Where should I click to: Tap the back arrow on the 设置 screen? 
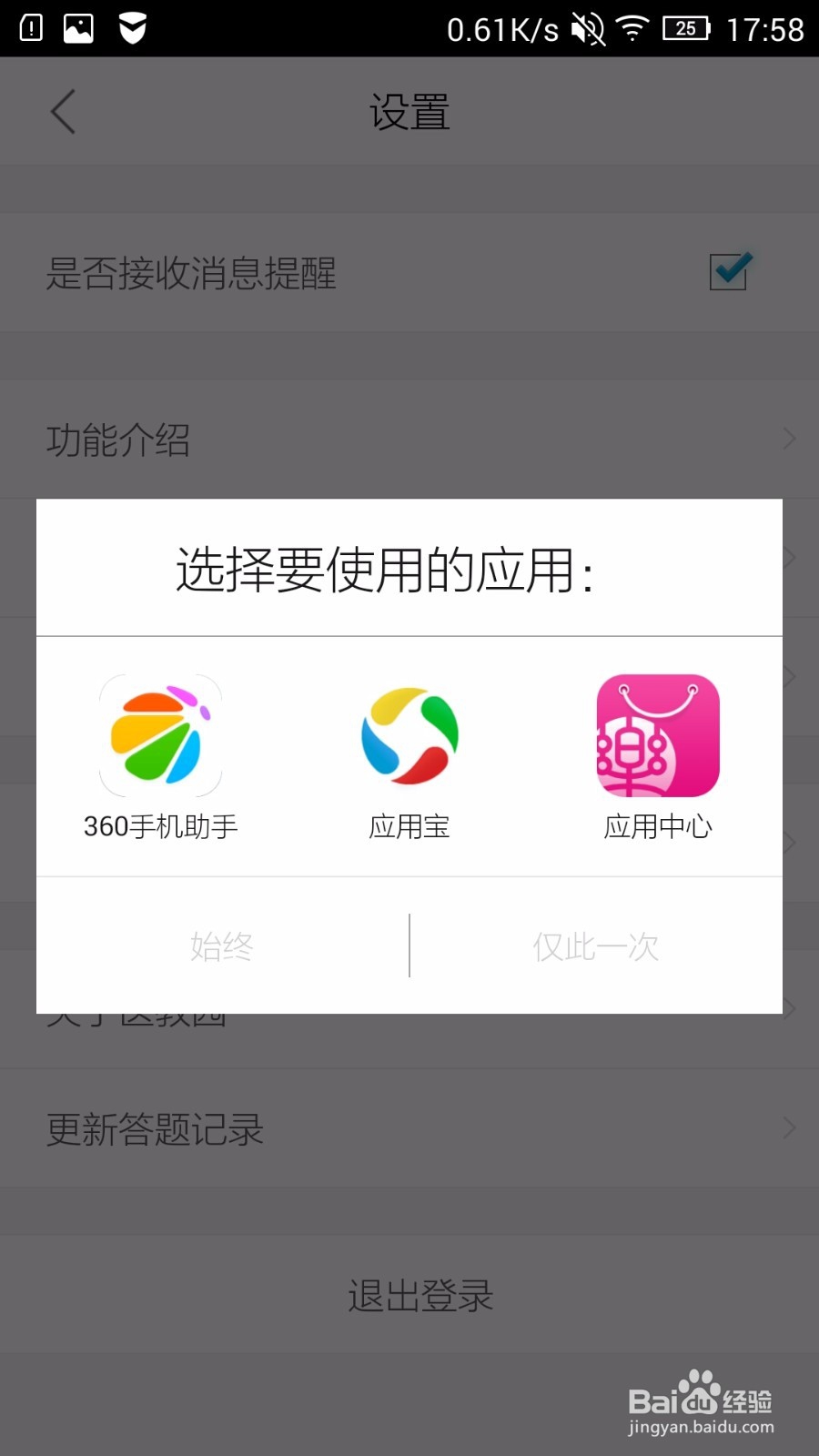61,111
